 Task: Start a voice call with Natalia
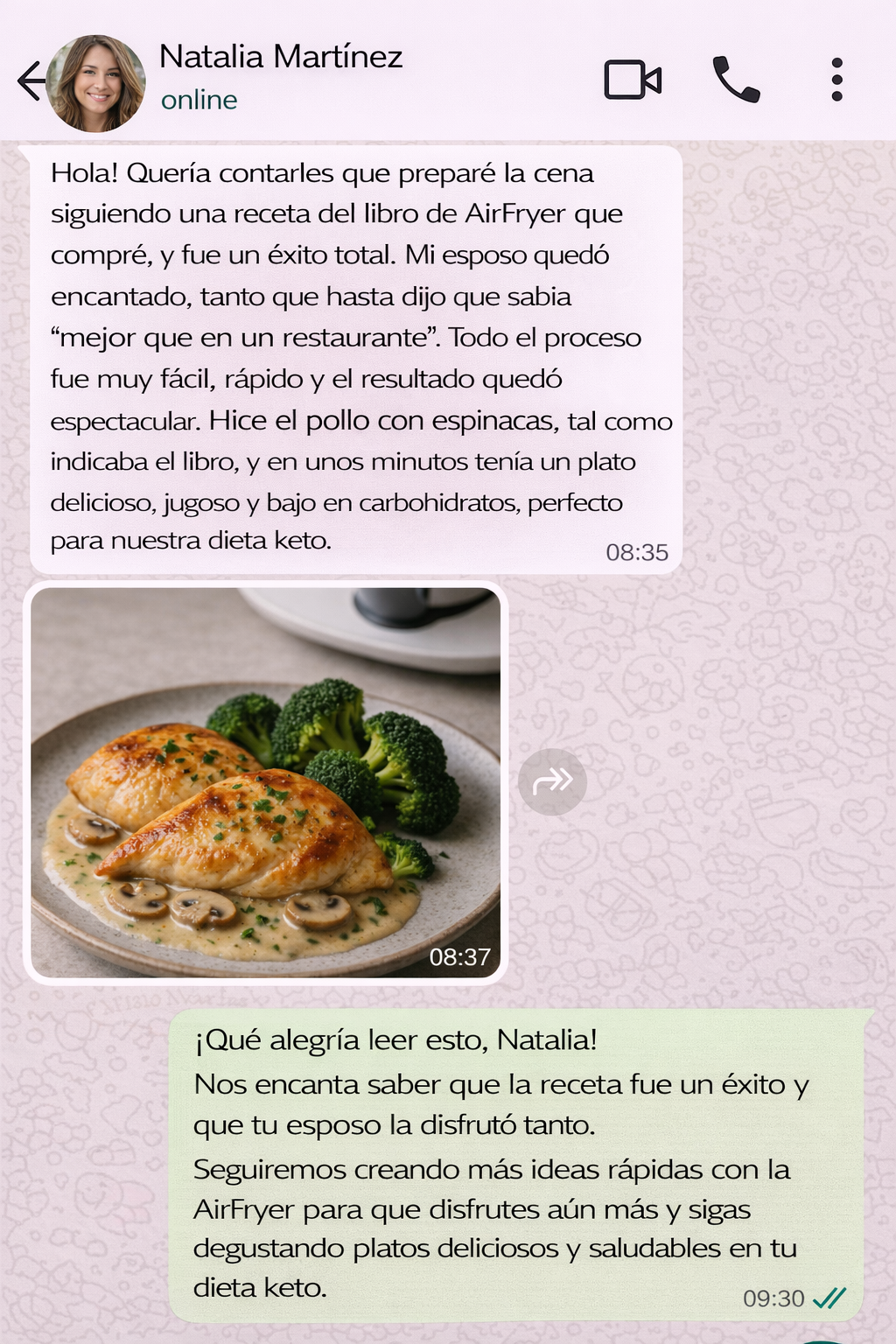point(736,80)
